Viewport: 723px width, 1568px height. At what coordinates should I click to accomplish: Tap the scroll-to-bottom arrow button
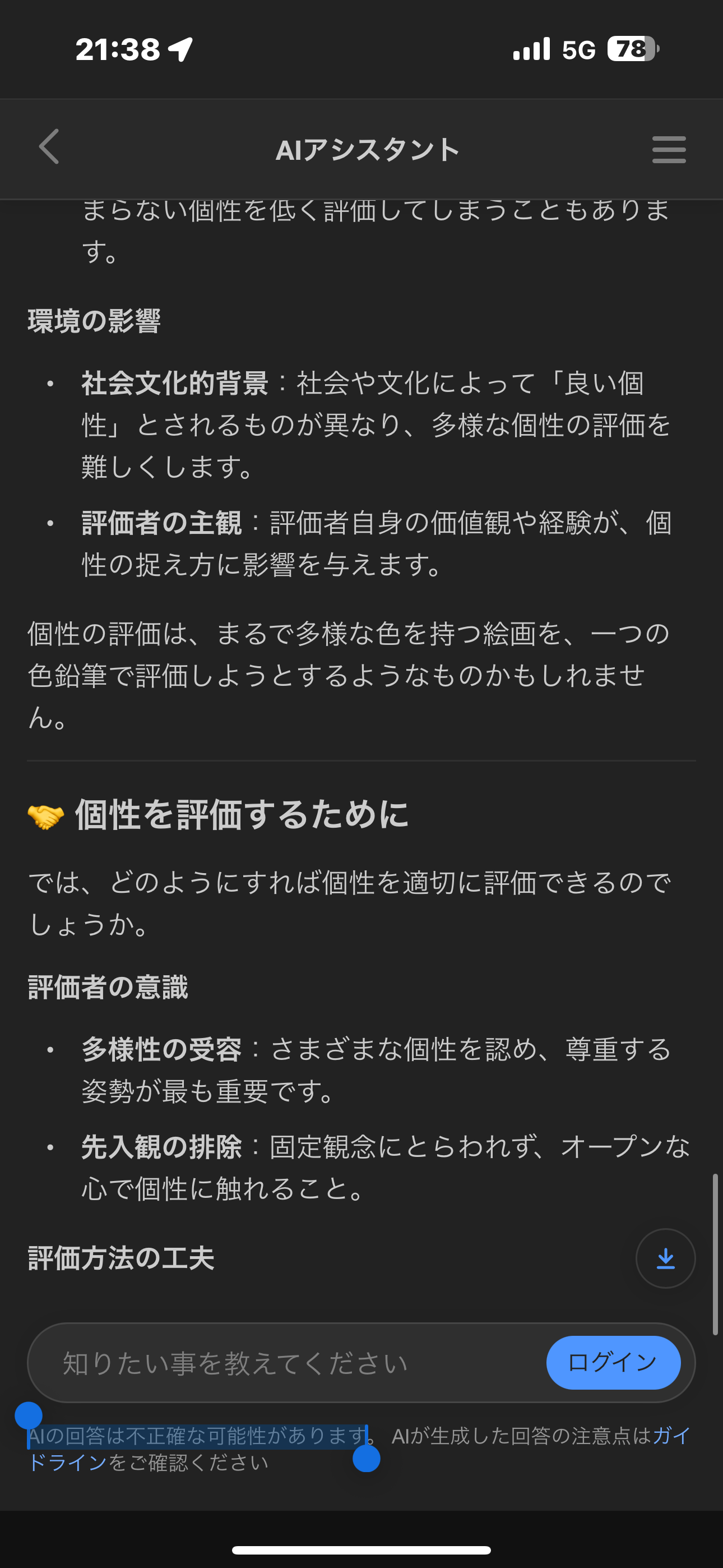click(665, 1258)
